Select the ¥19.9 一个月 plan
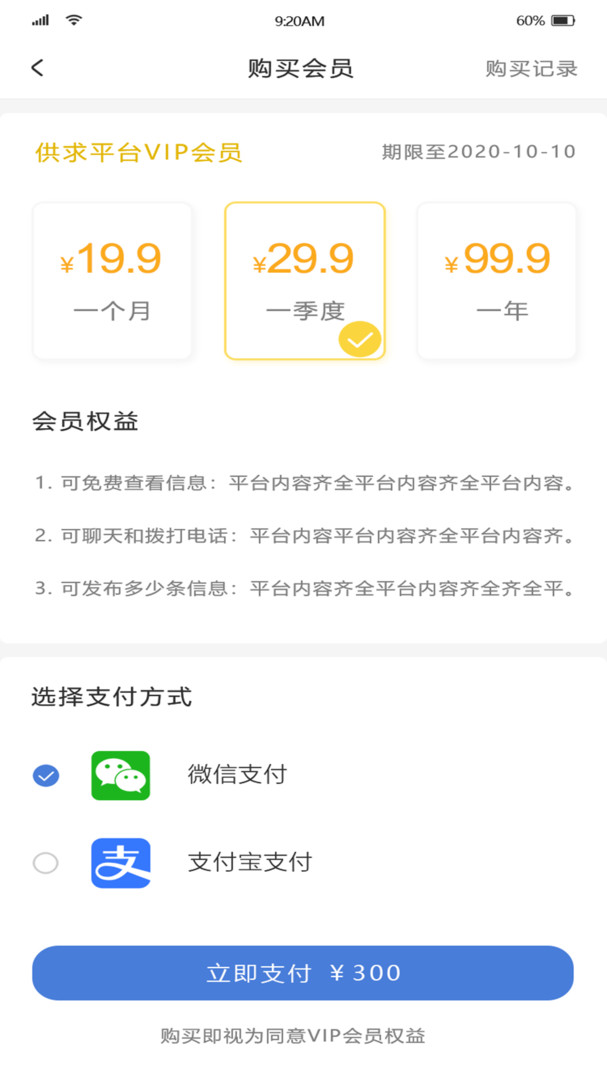Viewport: 607px width, 1080px height. click(x=112, y=281)
